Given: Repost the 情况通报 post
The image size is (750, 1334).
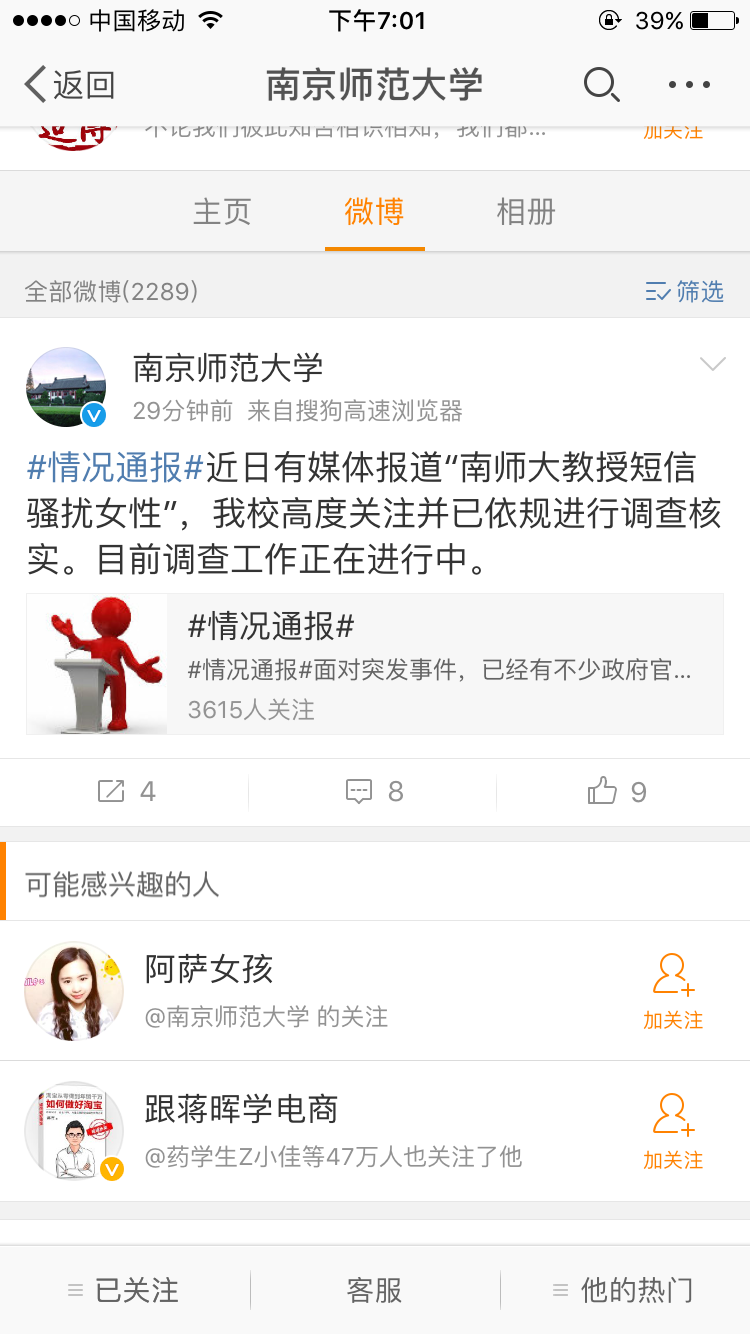Looking at the screenshot, I should click(125, 792).
